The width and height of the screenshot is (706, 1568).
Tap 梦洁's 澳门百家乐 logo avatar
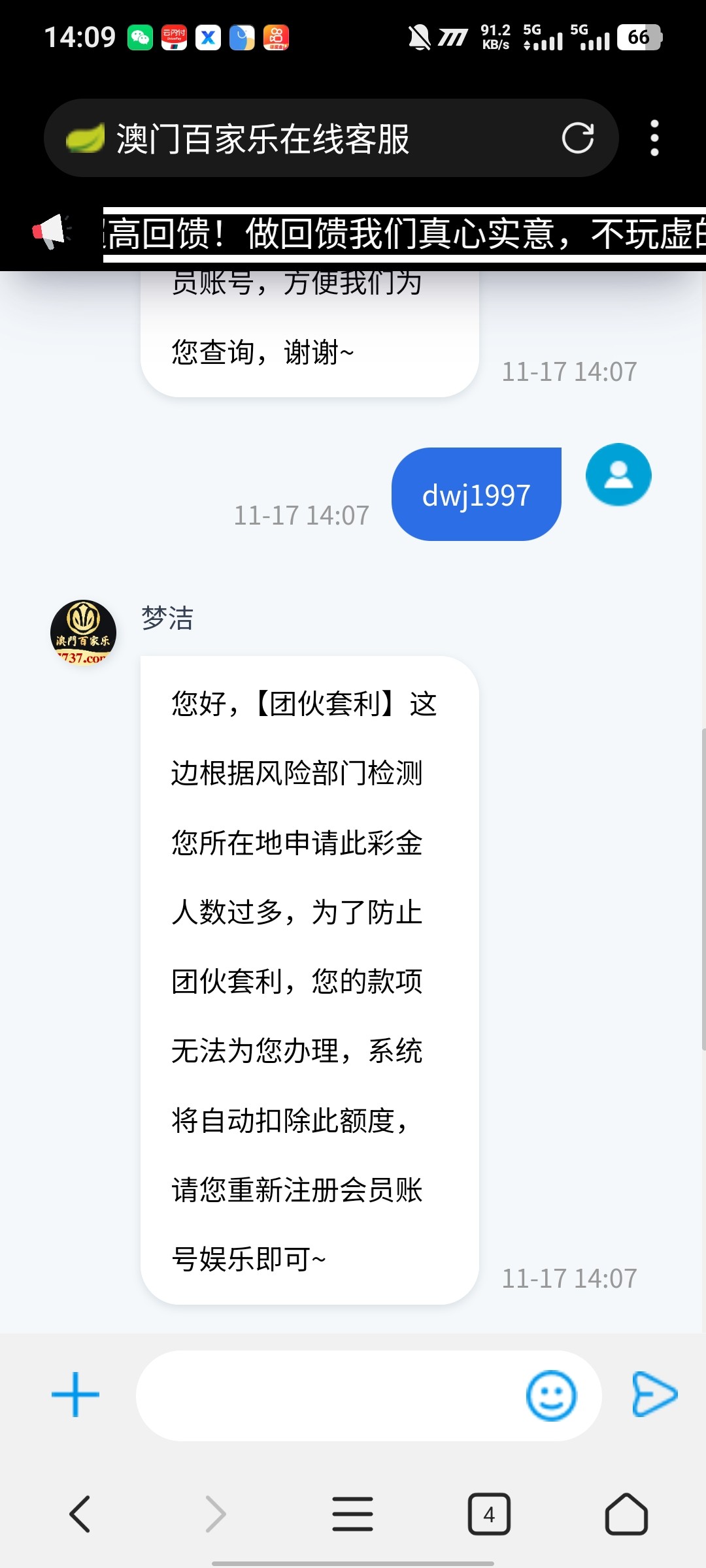(x=82, y=629)
